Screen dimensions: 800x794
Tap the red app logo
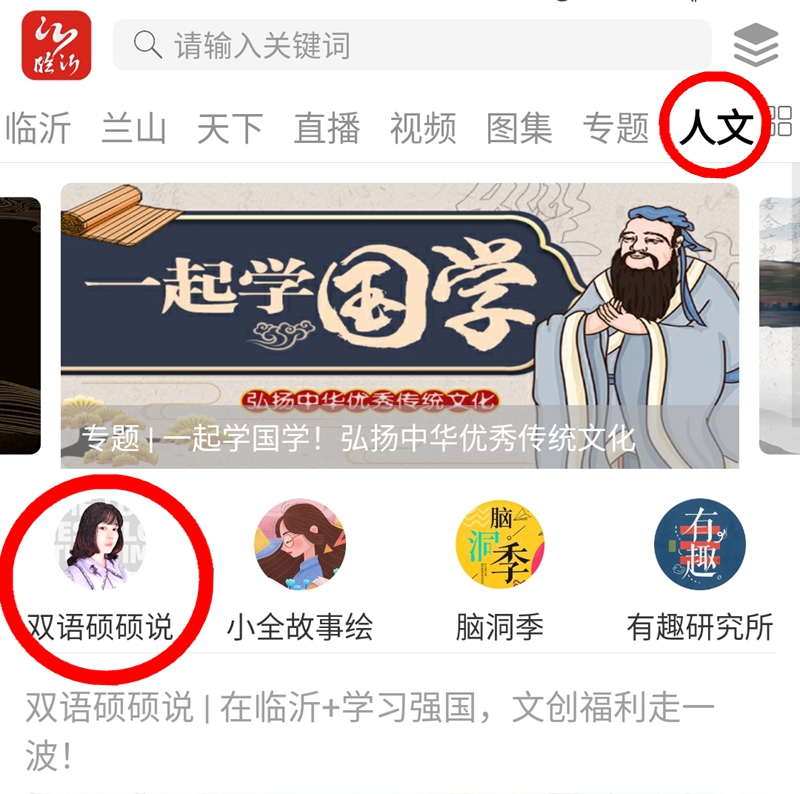pyautogui.click(x=56, y=45)
